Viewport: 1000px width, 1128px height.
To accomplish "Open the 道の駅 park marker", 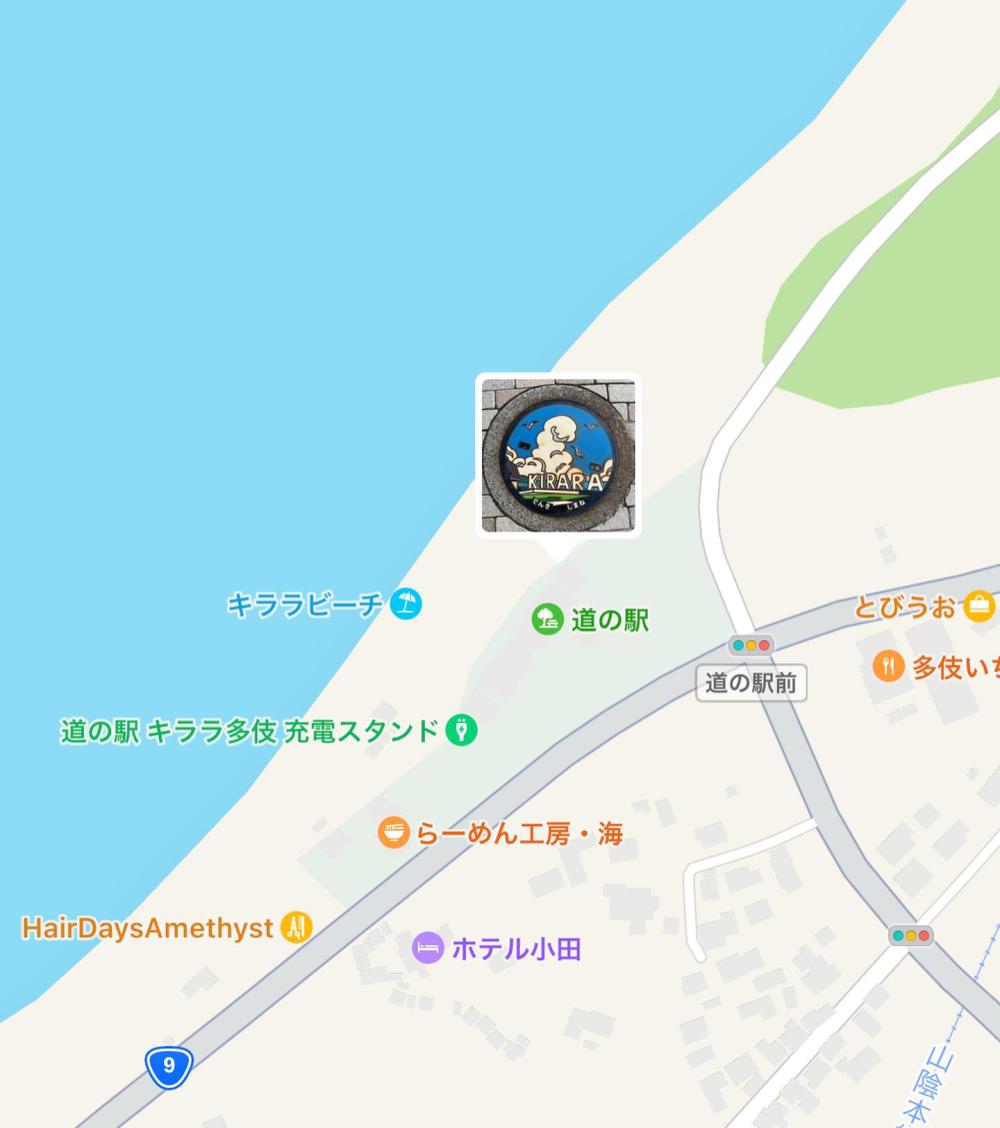I will pyautogui.click(x=547, y=619).
